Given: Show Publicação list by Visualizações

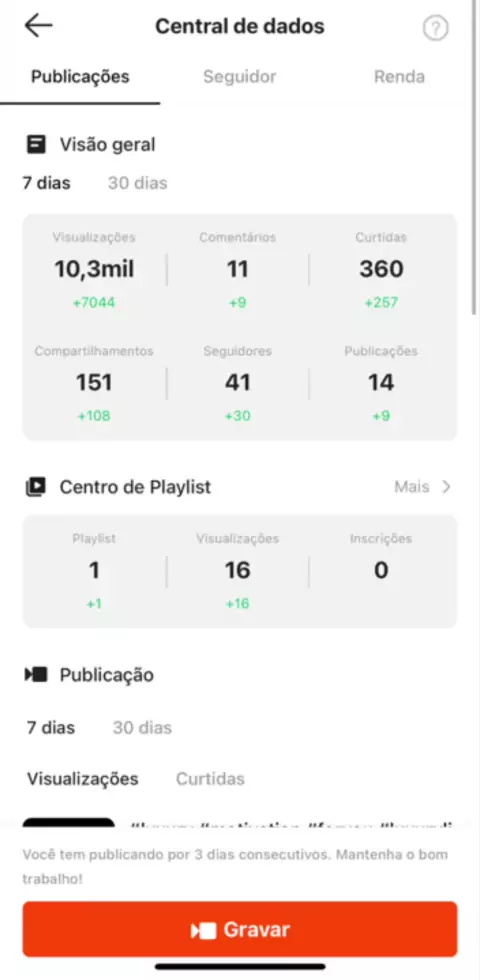Looking at the screenshot, I should (x=82, y=779).
